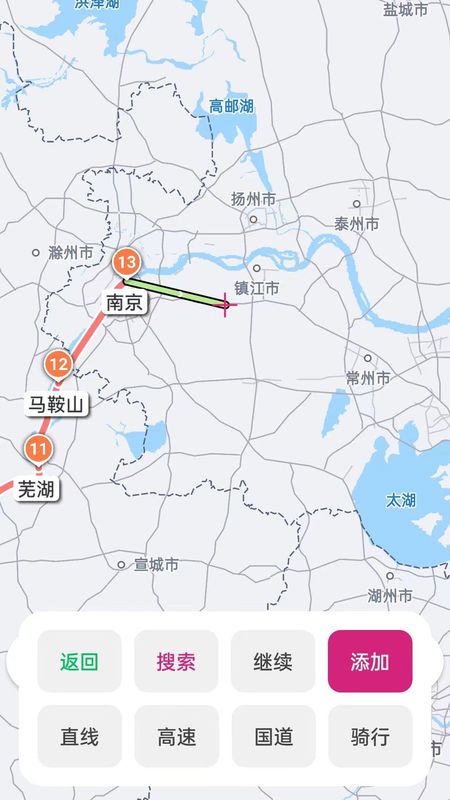The height and width of the screenshot is (800, 450).
Task: Open 搜索 to search a place
Action: click(176, 661)
